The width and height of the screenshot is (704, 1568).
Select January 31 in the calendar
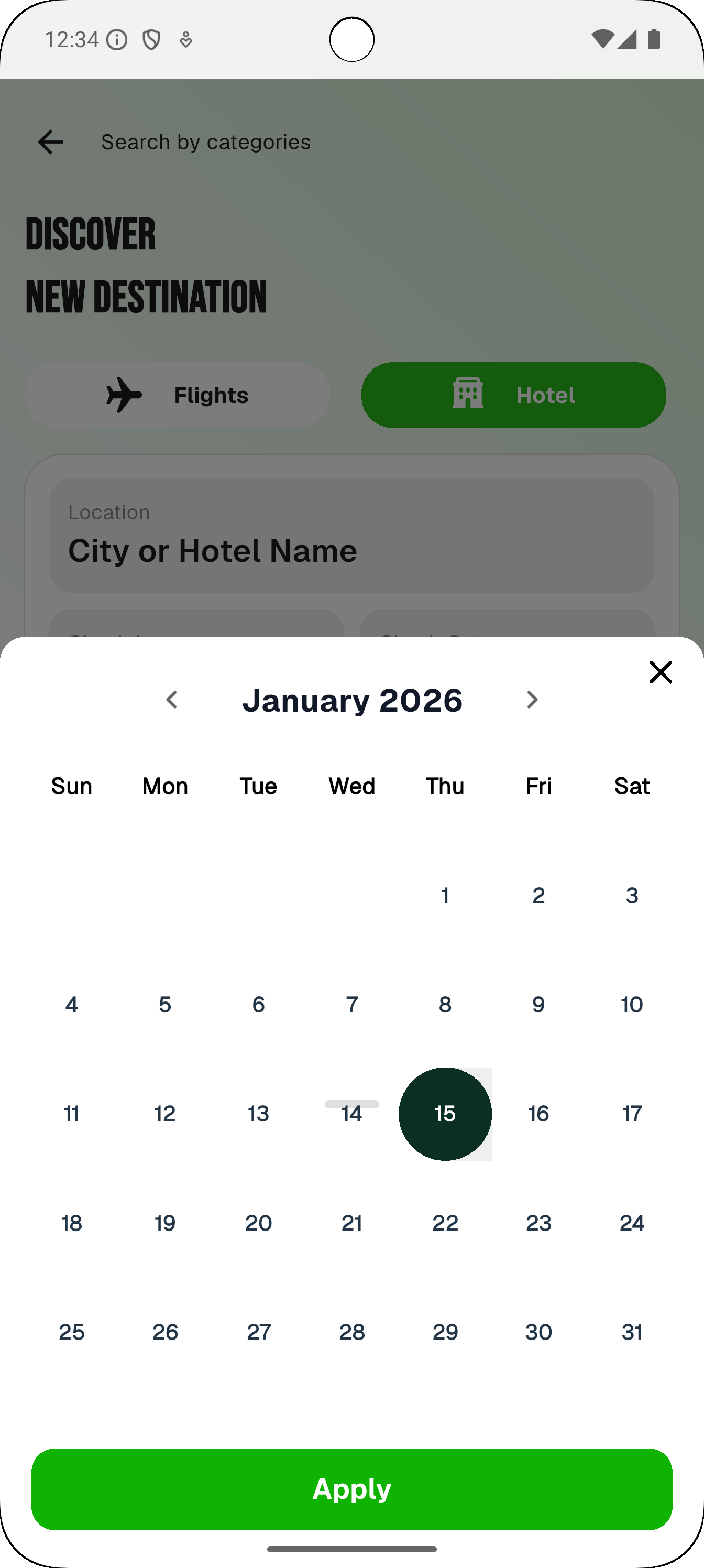[632, 1332]
